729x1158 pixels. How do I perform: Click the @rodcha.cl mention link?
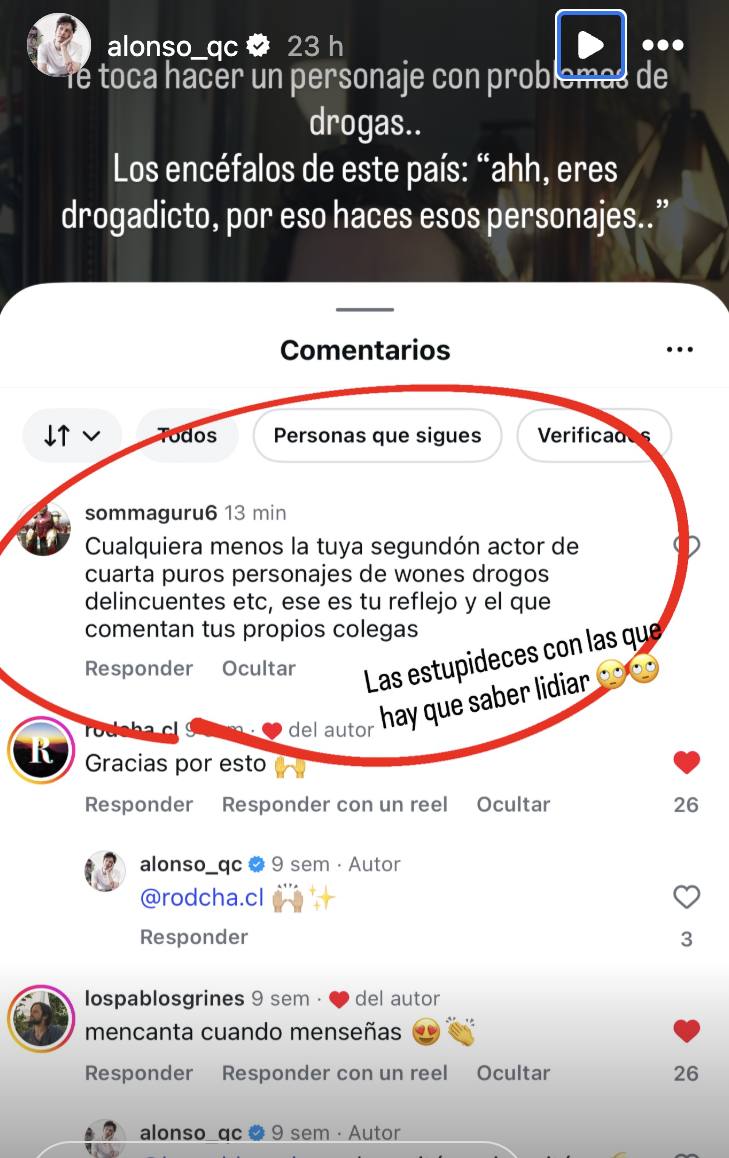coord(203,897)
